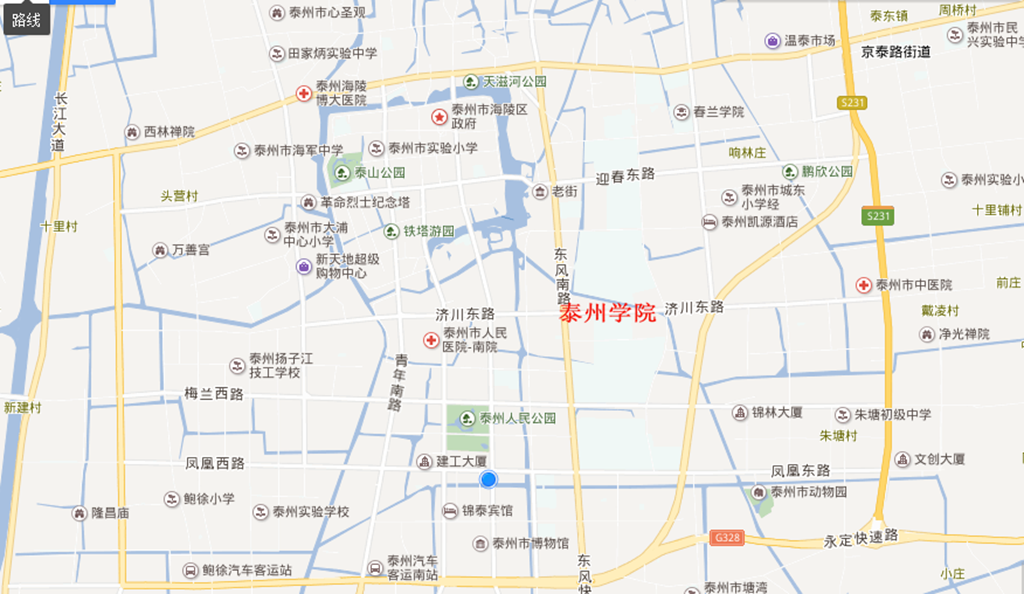Image resolution: width=1024 pixels, height=594 pixels.
Task: Tap the 路线 route button
Action: tap(26, 19)
